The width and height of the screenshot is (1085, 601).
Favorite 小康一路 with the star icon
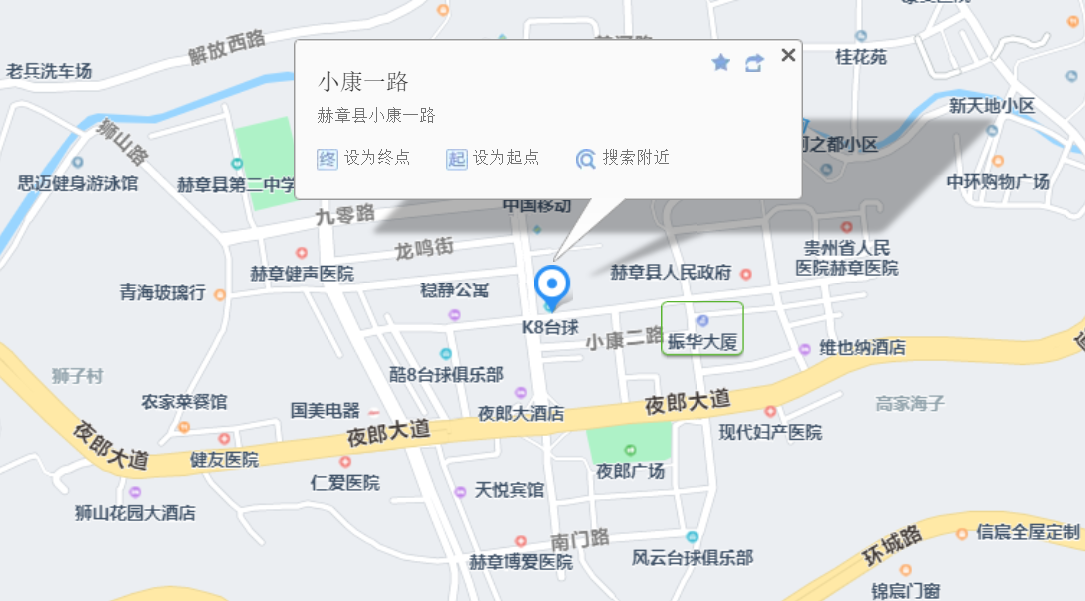click(720, 63)
